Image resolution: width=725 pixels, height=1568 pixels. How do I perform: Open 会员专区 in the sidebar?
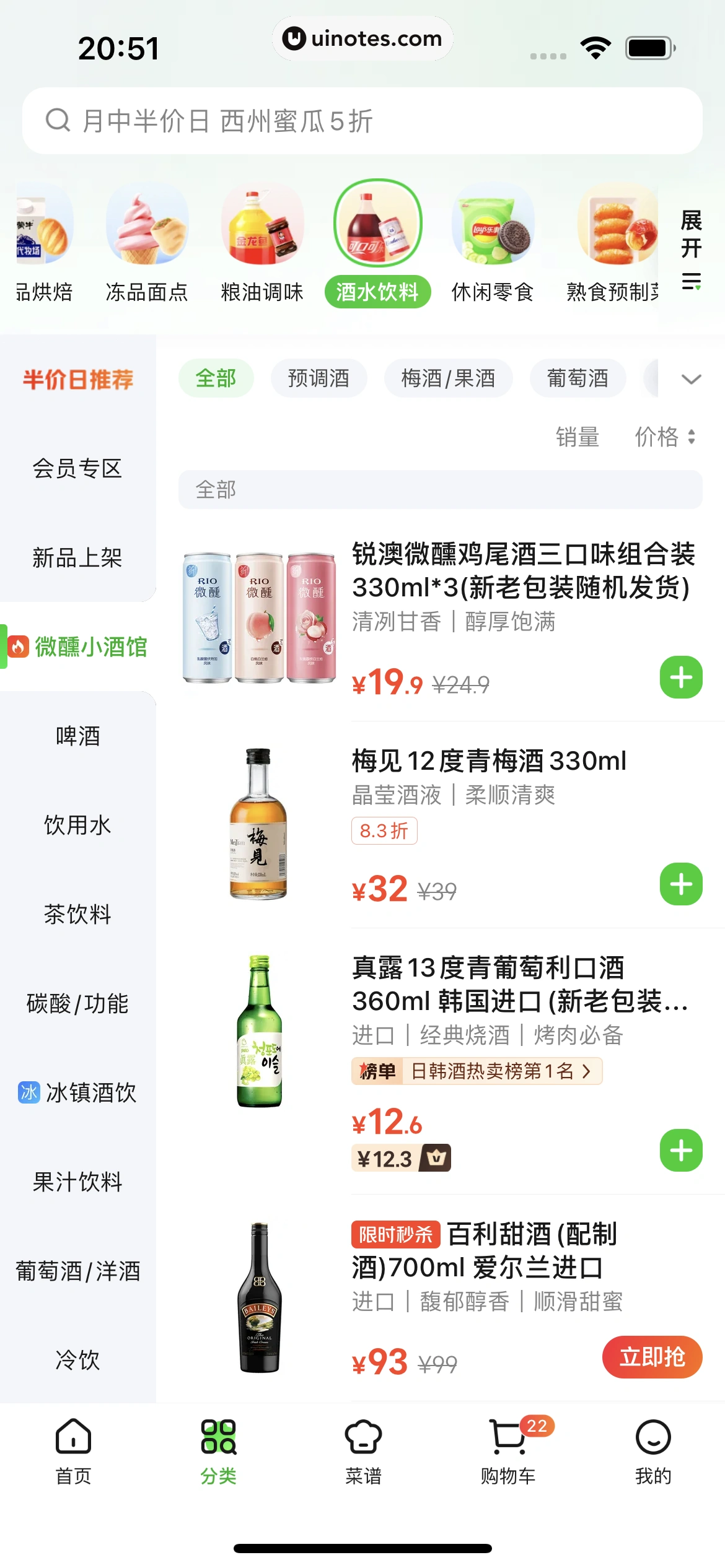[x=77, y=469]
